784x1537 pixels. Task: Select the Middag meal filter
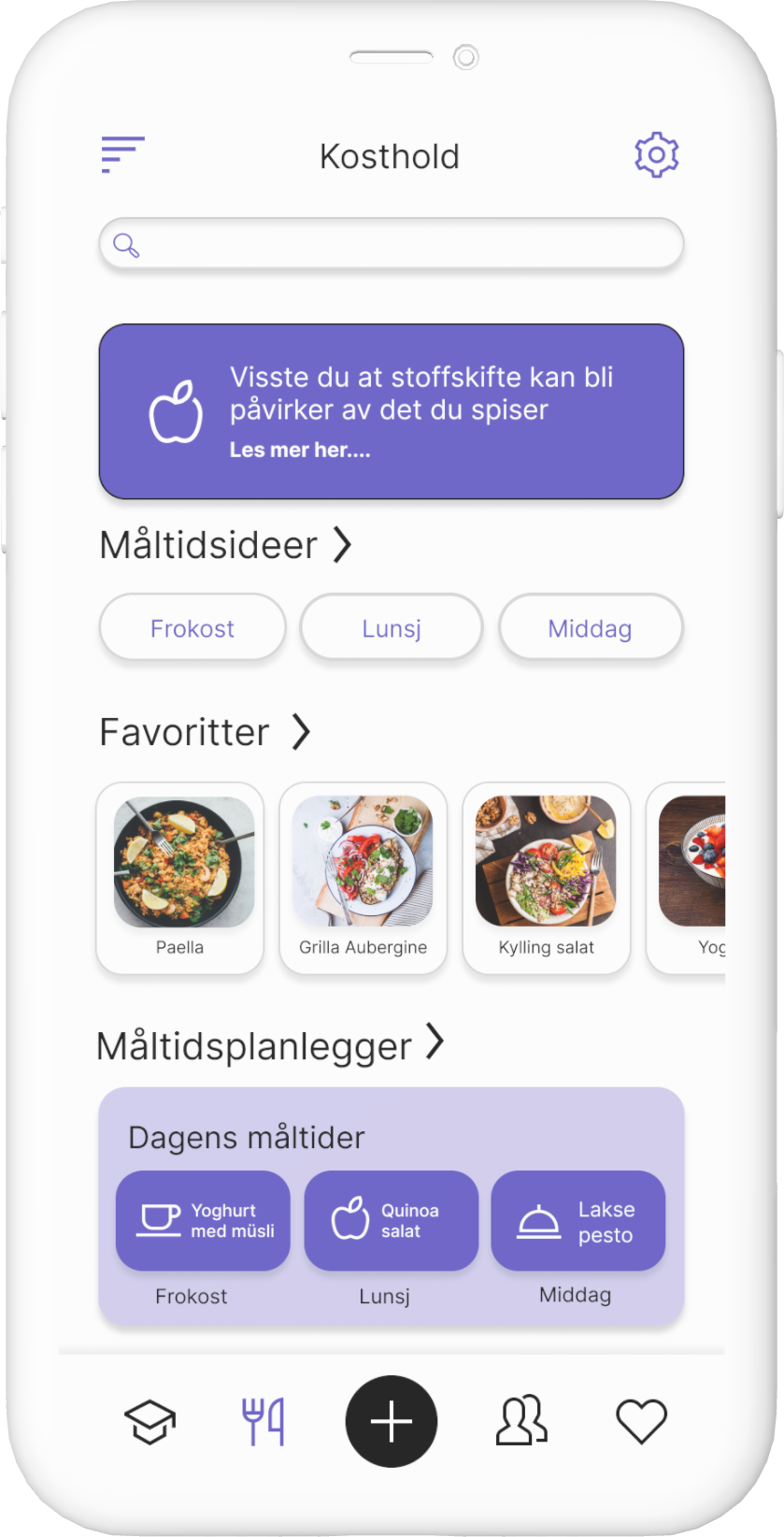pyautogui.click(x=591, y=627)
